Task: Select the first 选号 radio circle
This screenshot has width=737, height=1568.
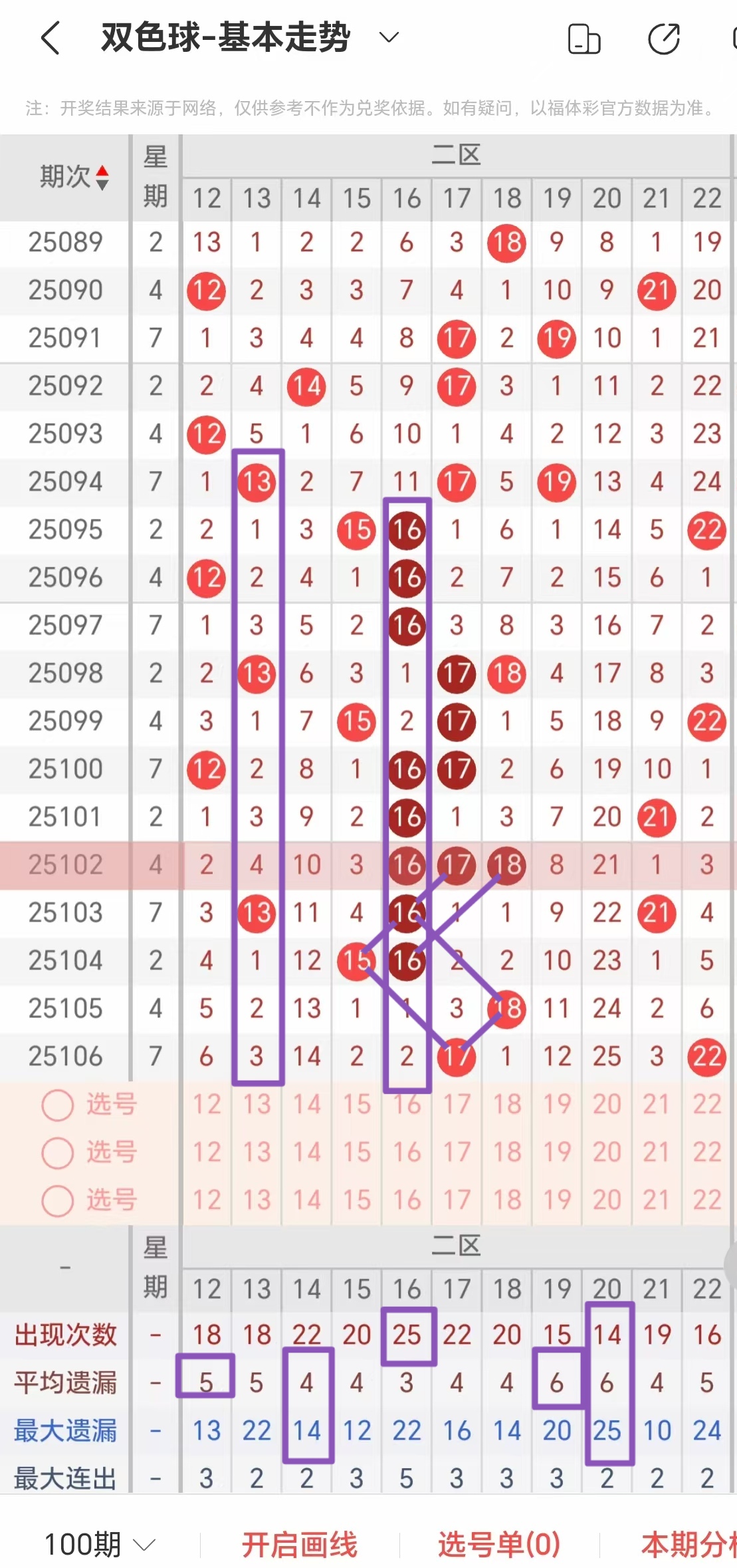Action: [58, 1105]
